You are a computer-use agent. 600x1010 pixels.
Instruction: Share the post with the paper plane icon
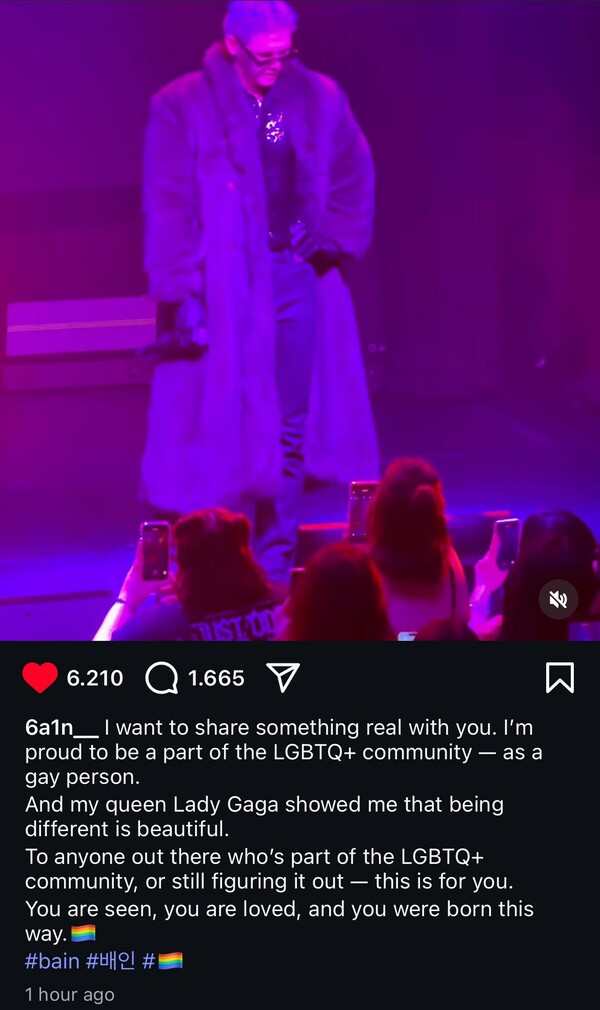tap(283, 678)
